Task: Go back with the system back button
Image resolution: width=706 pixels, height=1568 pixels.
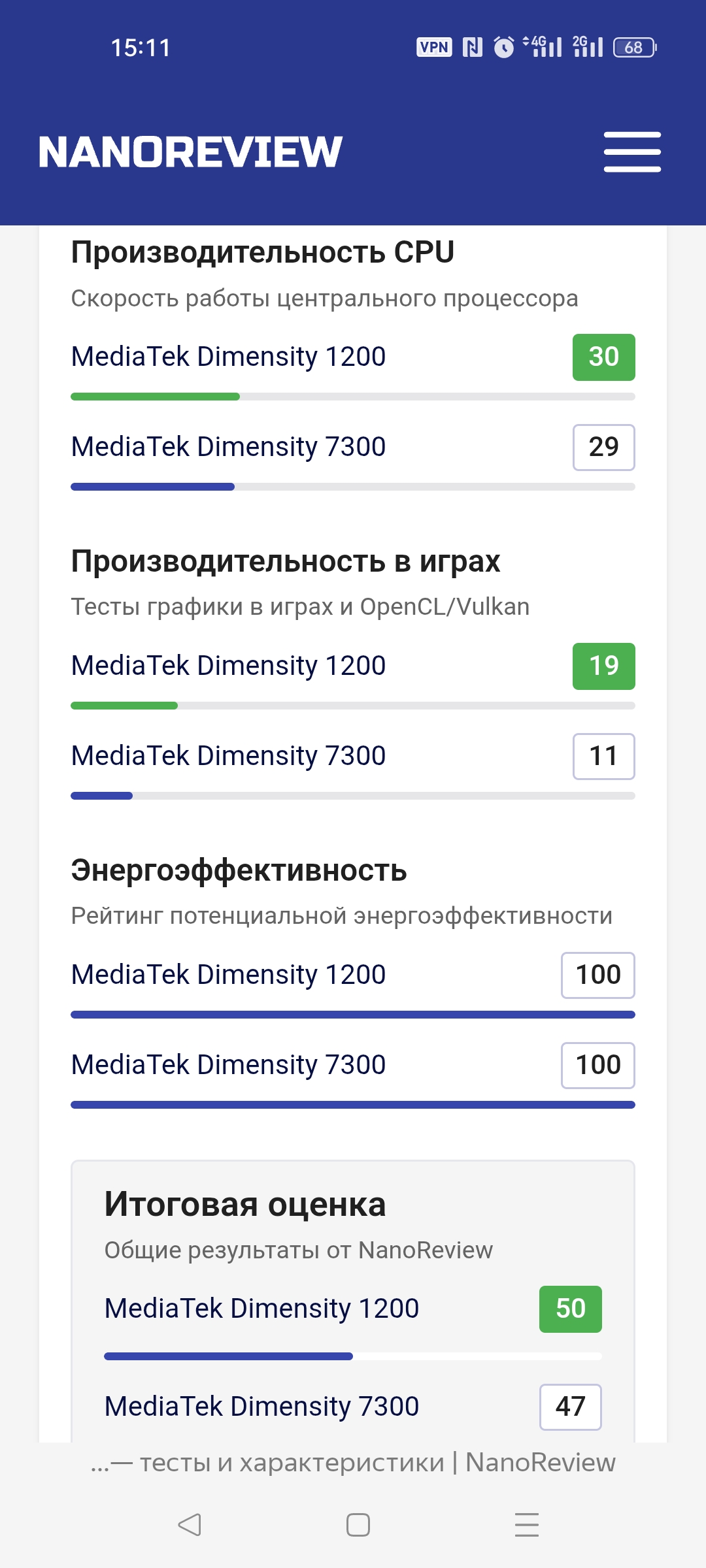Action: (x=190, y=1525)
